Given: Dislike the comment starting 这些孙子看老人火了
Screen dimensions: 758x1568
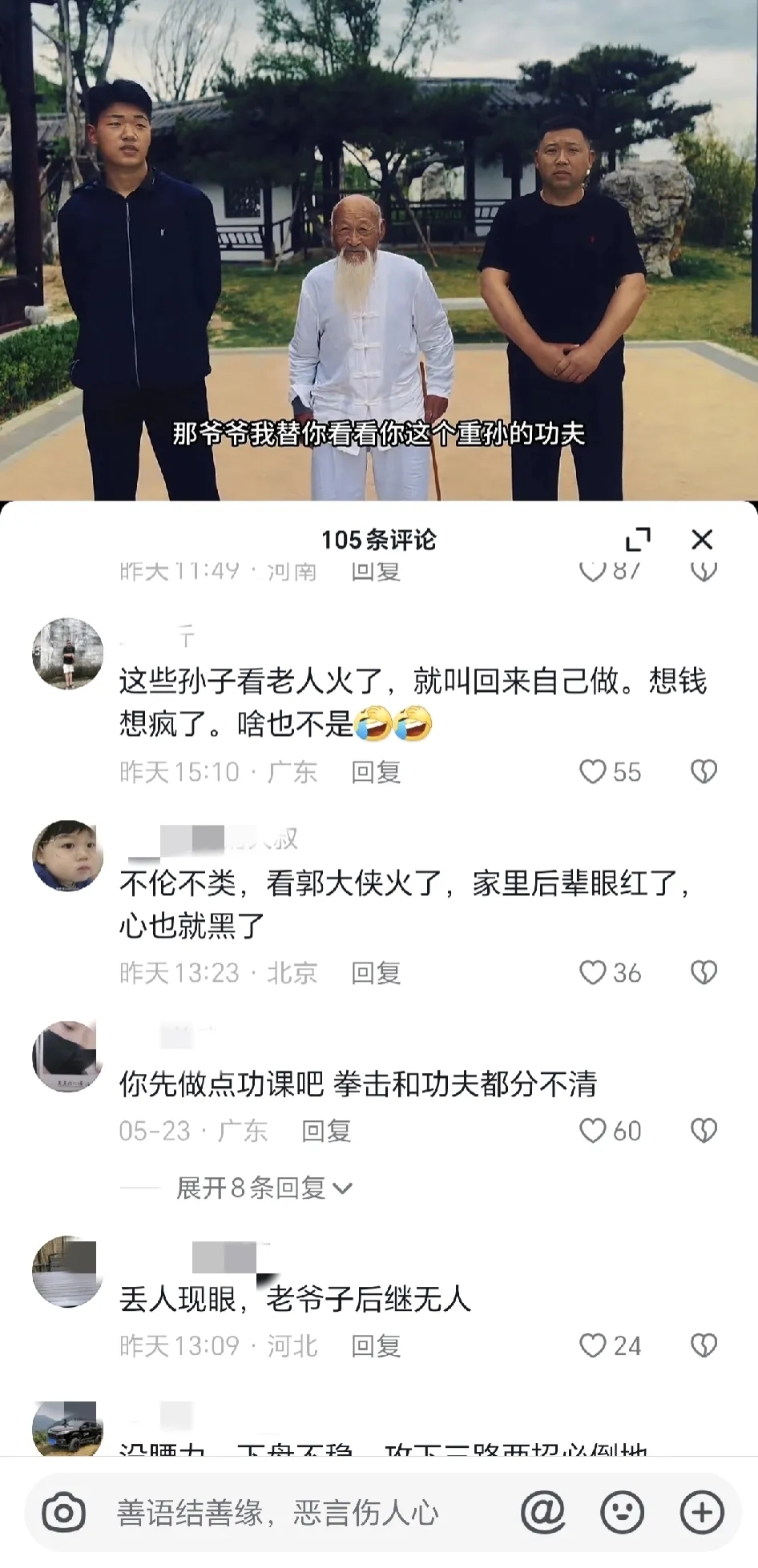Looking at the screenshot, I should pos(704,772).
